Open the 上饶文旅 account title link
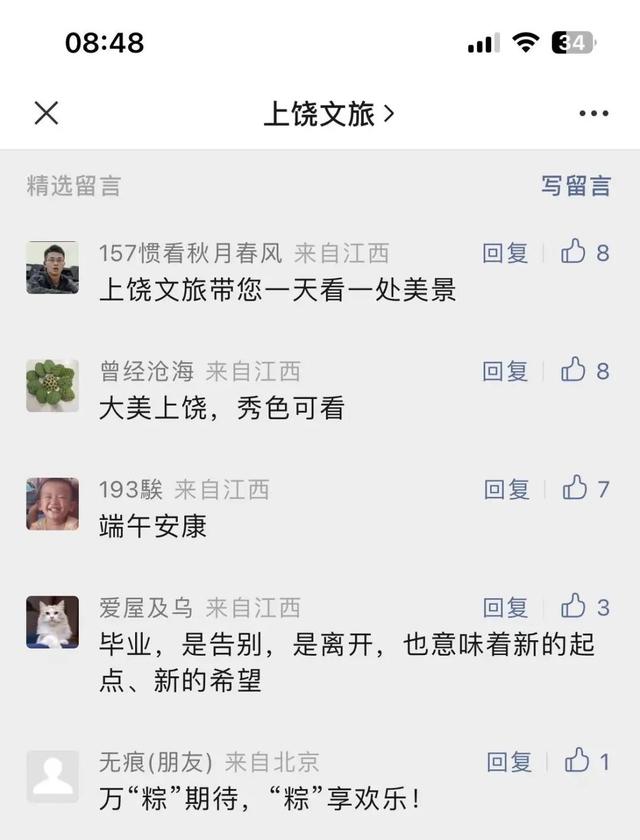The width and height of the screenshot is (640, 840). tap(328, 113)
